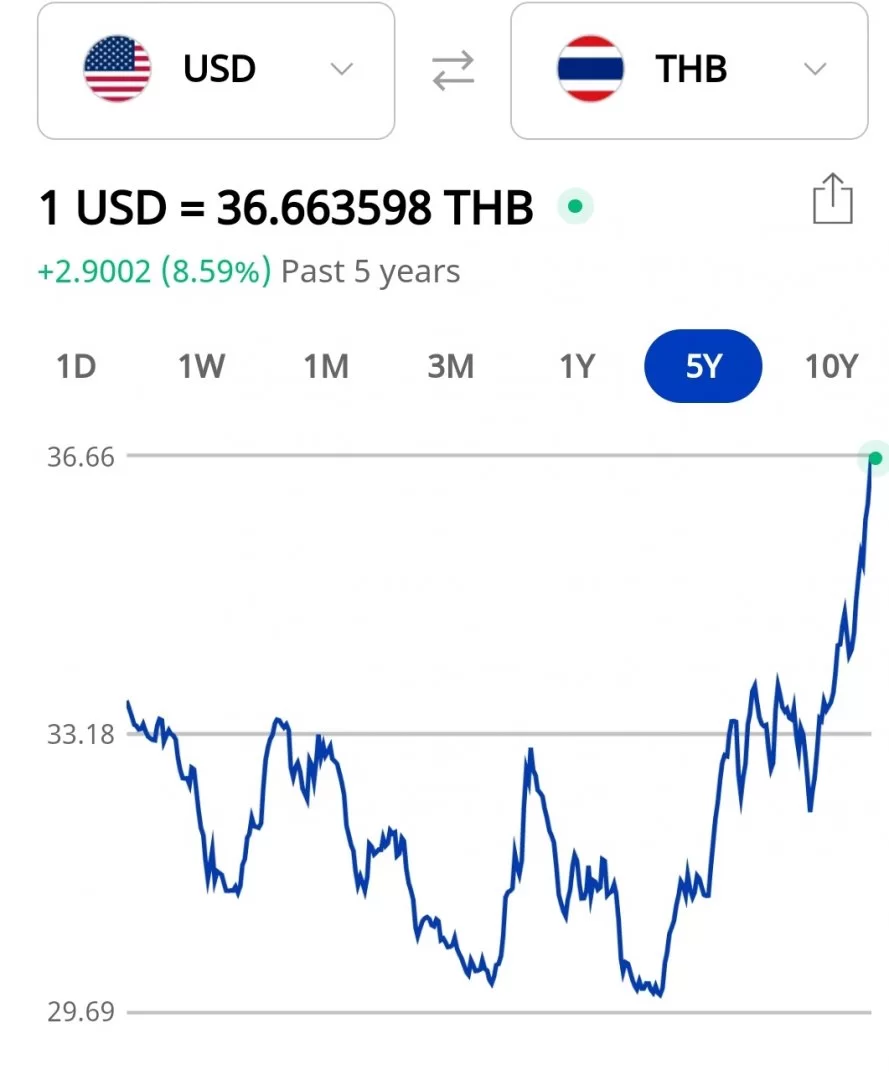Share this exchange rate
889x1080 pixels.
point(831,199)
